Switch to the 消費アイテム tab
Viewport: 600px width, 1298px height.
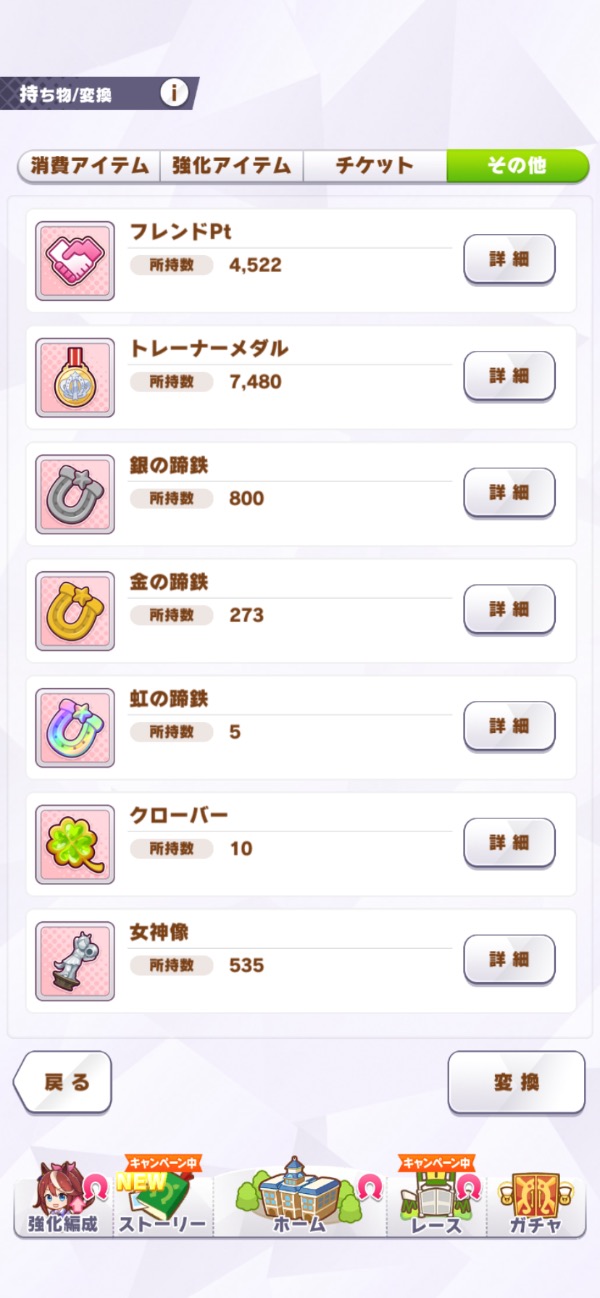coord(90,166)
